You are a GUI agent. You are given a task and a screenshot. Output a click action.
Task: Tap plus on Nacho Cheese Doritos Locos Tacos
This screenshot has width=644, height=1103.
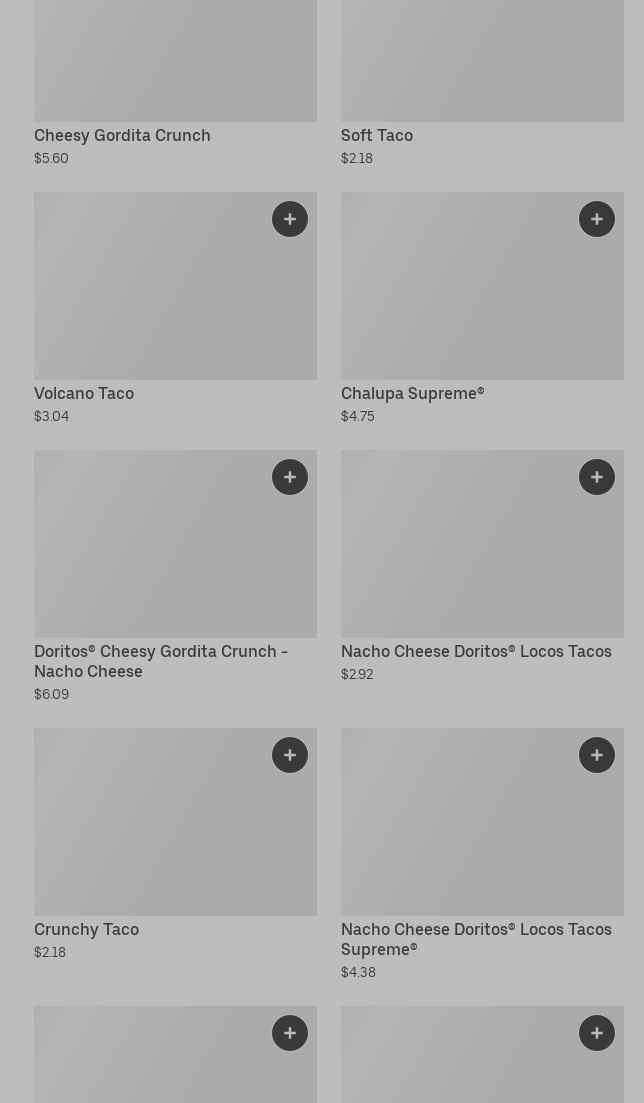597,477
